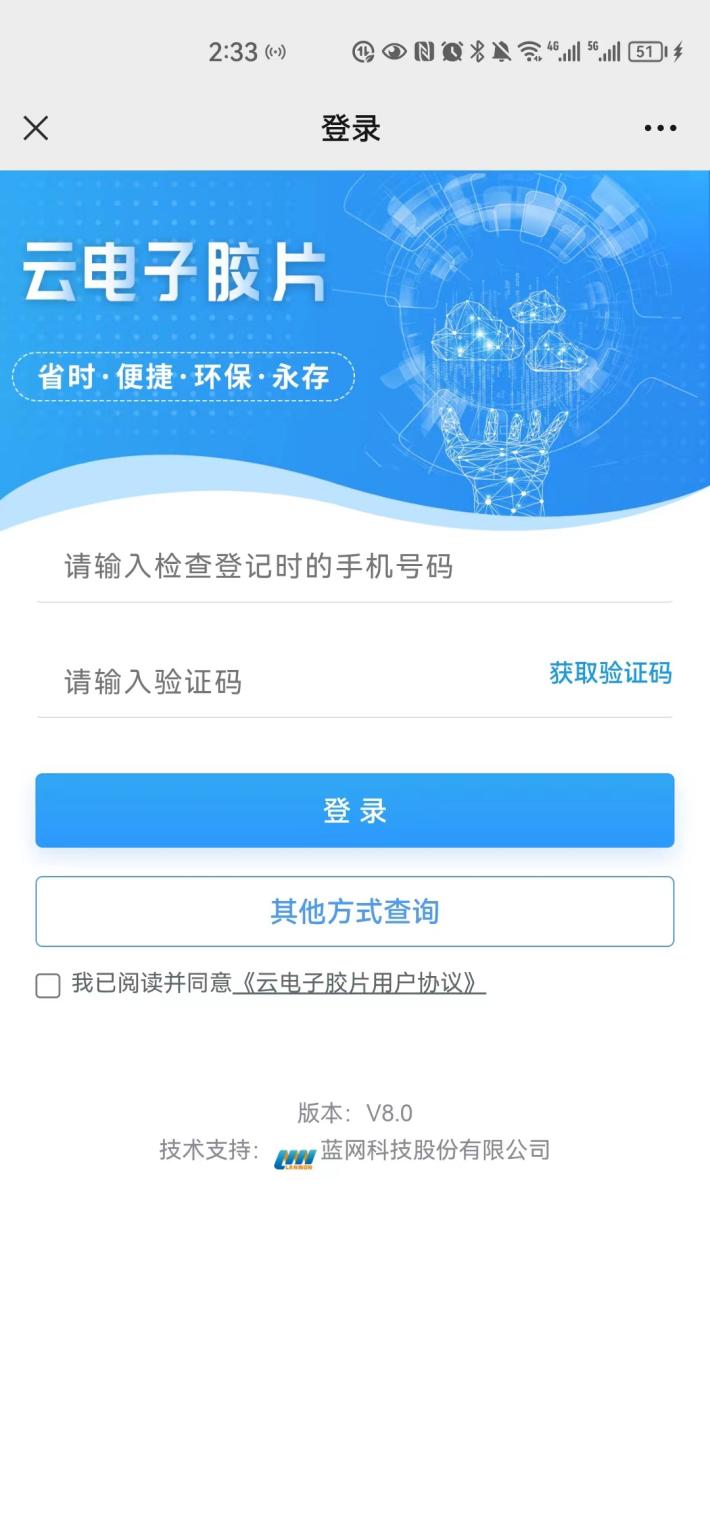The width and height of the screenshot is (710, 1540).
Task: Request a code via 获取验证码
Action: pyautogui.click(x=610, y=674)
